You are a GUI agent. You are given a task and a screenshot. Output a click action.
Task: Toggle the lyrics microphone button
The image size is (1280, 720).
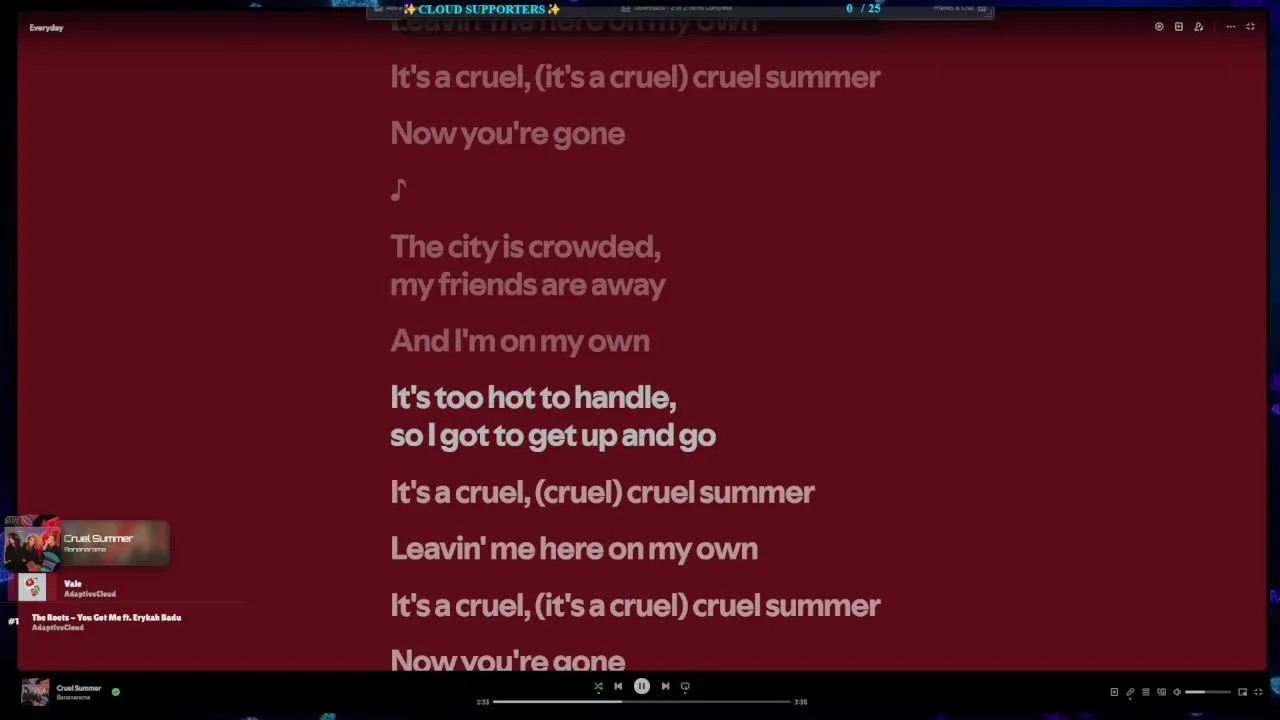(x=1130, y=692)
